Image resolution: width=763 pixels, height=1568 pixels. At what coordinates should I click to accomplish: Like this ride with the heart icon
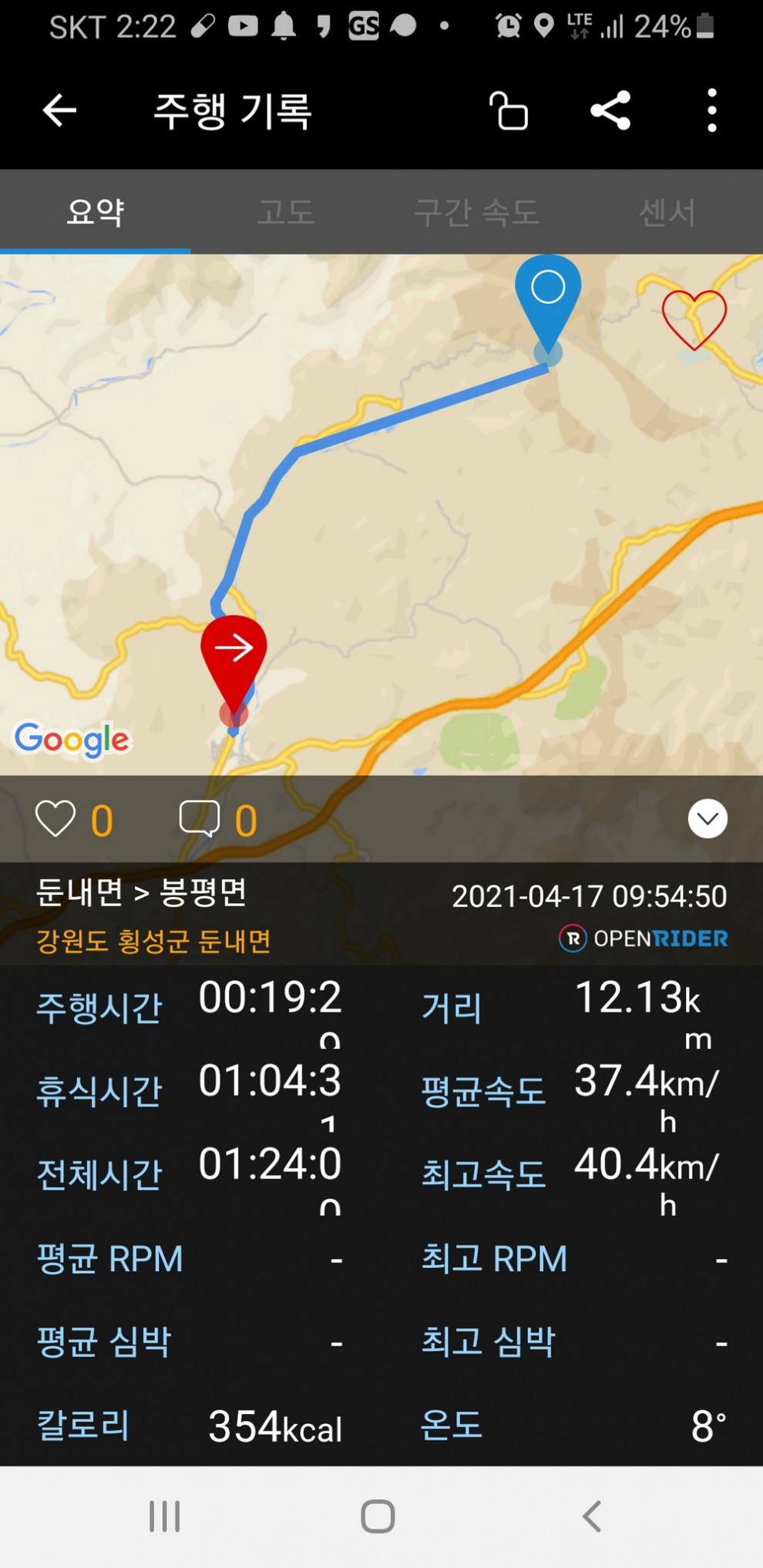(x=55, y=818)
